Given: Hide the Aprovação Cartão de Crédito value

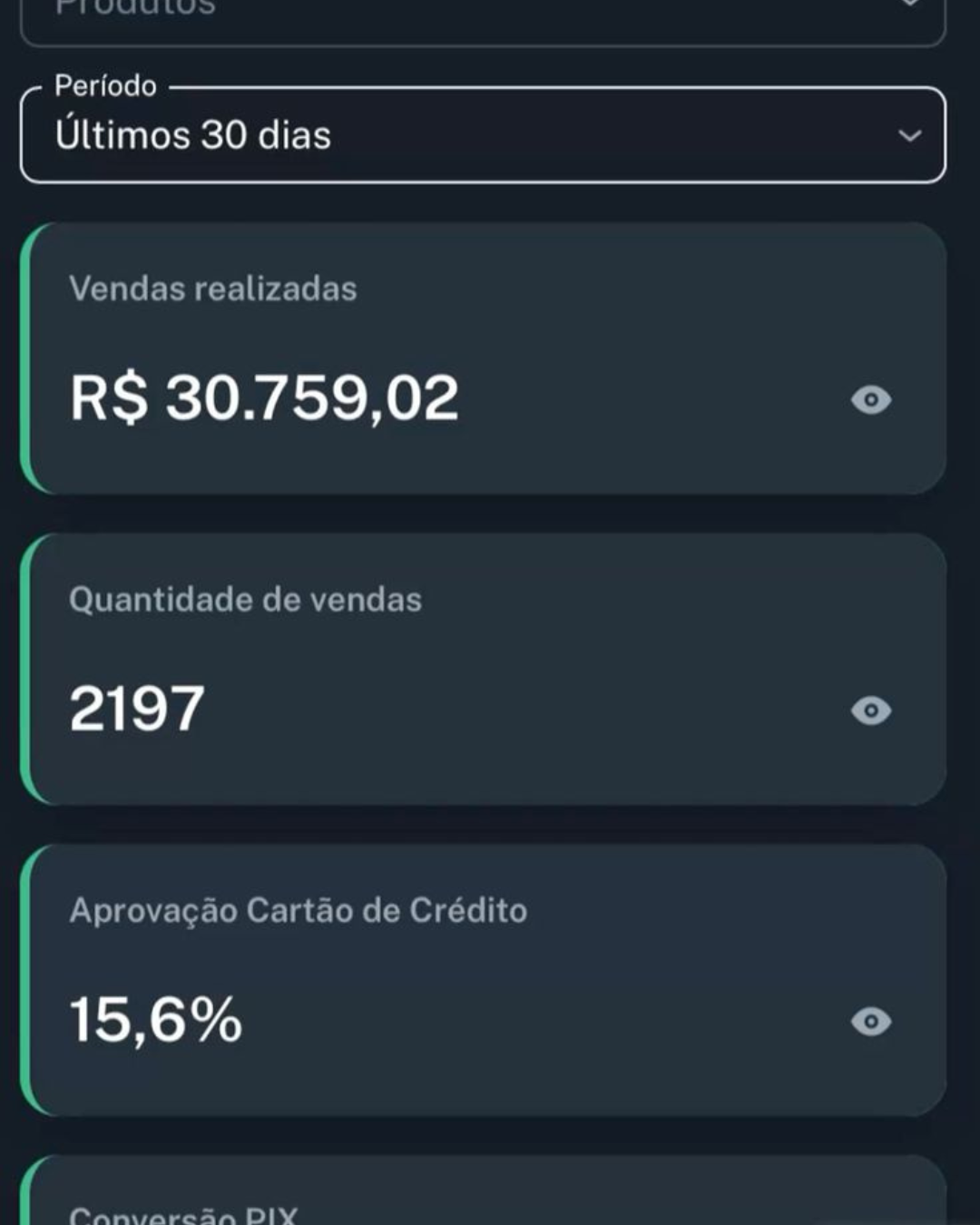Looking at the screenshot, I should 871,1022.
